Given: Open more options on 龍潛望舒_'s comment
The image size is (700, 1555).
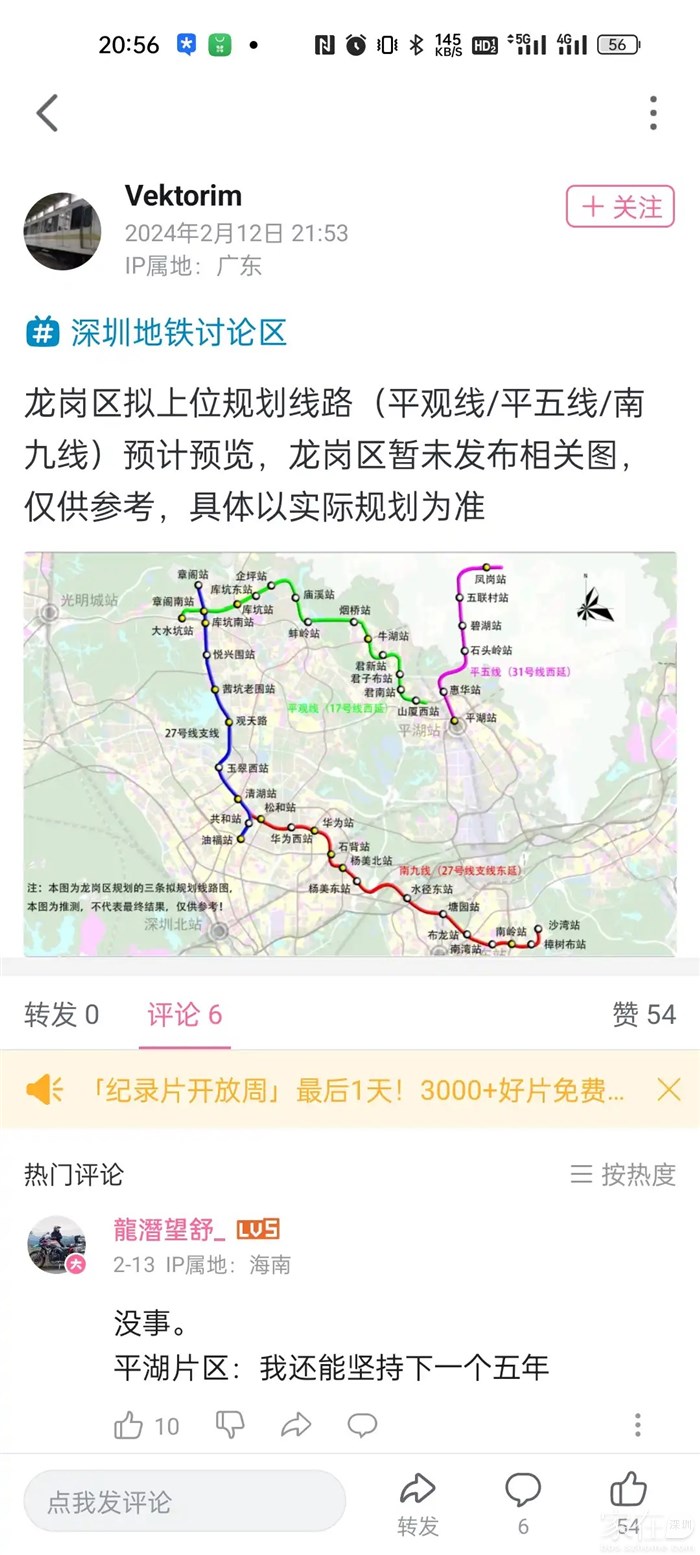Looking at the screenshot, I should (x=637, y=1425).
